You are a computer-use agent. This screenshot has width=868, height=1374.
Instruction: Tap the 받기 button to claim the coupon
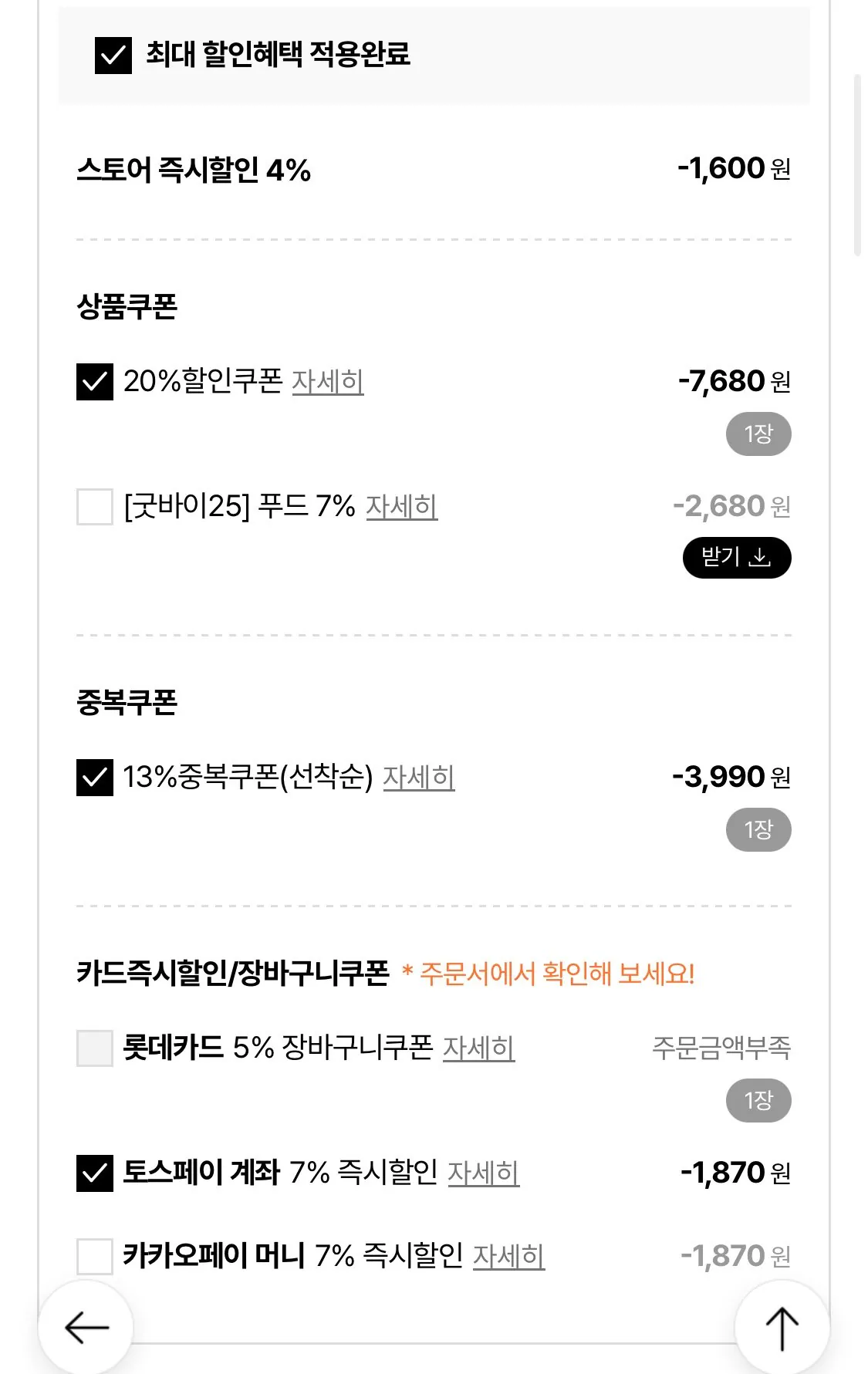click(735, 558)
